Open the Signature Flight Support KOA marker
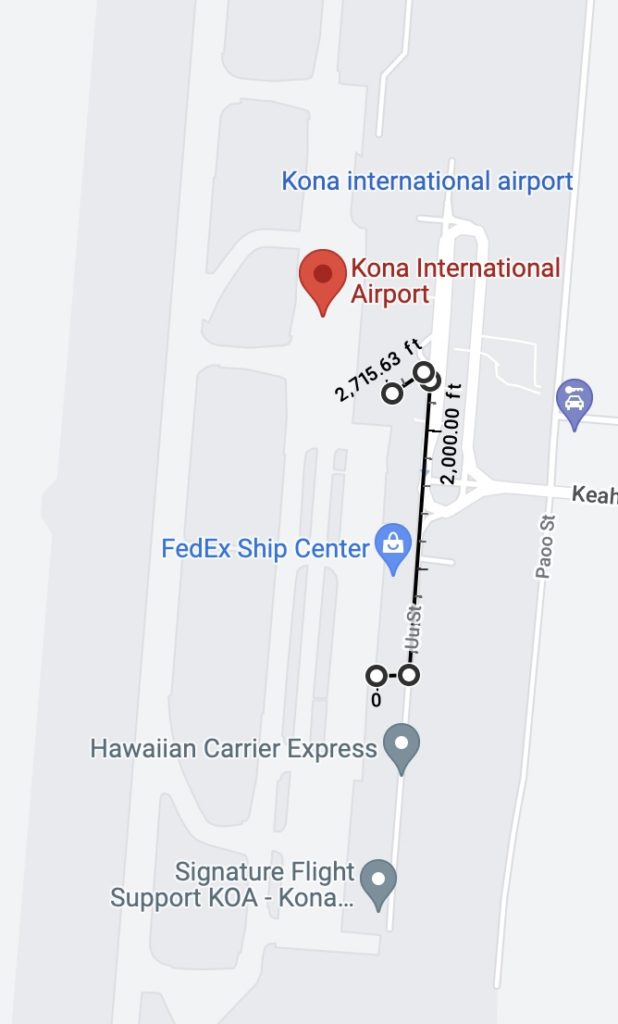 pos(378,881)
